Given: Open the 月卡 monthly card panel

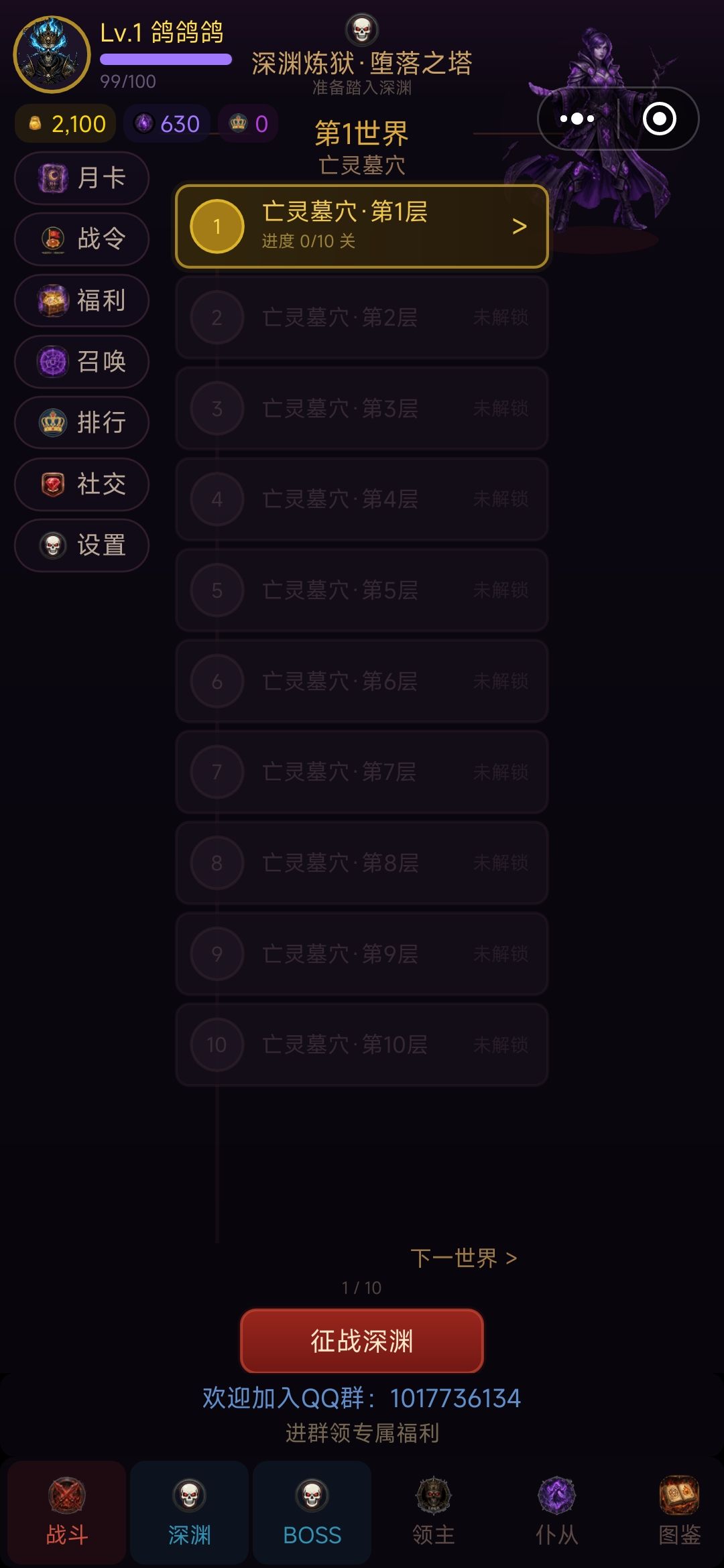Looking at the screenshot, I should pos(80,178).
